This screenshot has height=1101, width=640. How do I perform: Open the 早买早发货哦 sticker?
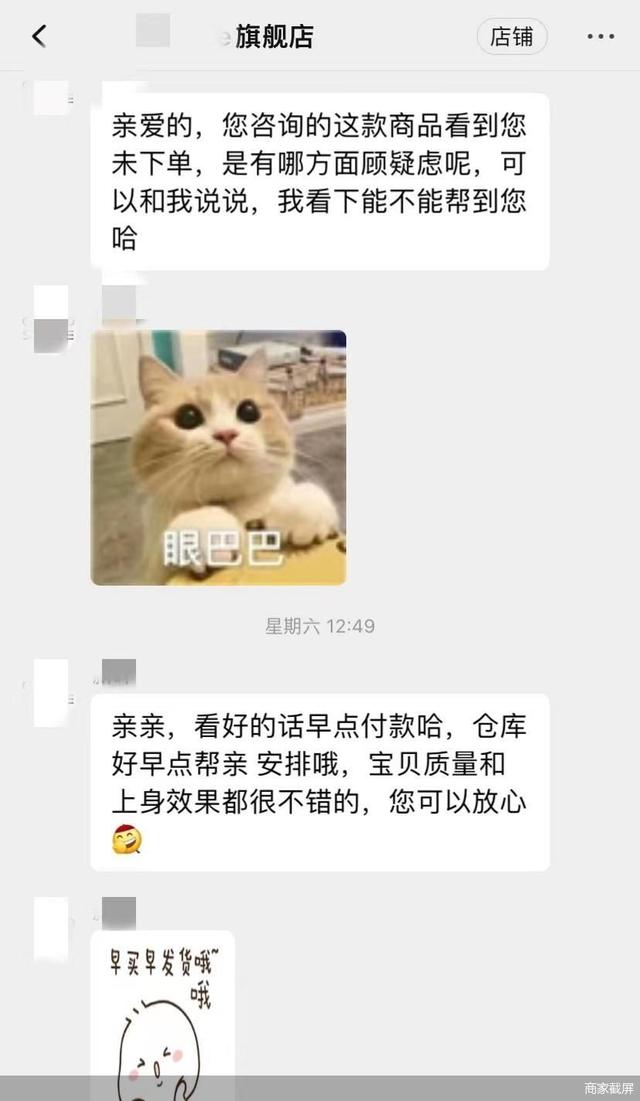162,1003
